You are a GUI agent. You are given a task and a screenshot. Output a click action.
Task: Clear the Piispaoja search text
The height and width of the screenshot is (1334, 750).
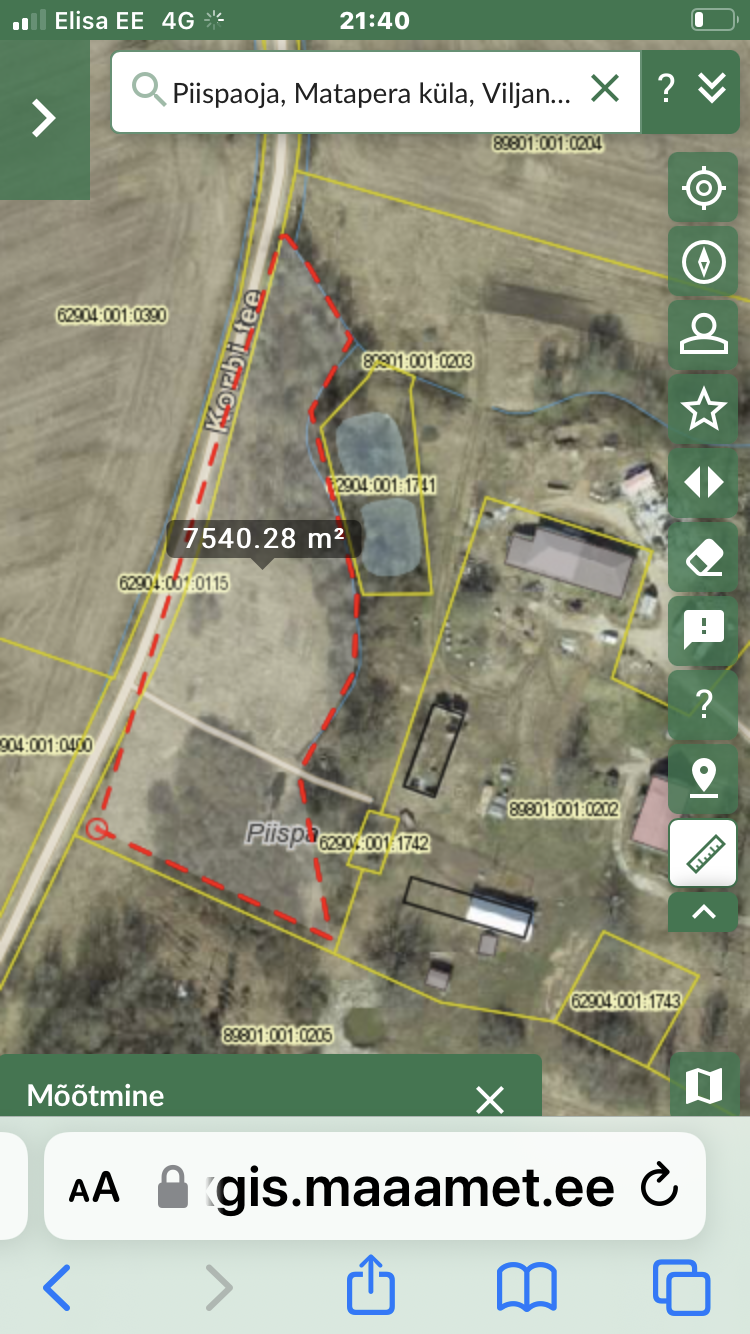605,90
